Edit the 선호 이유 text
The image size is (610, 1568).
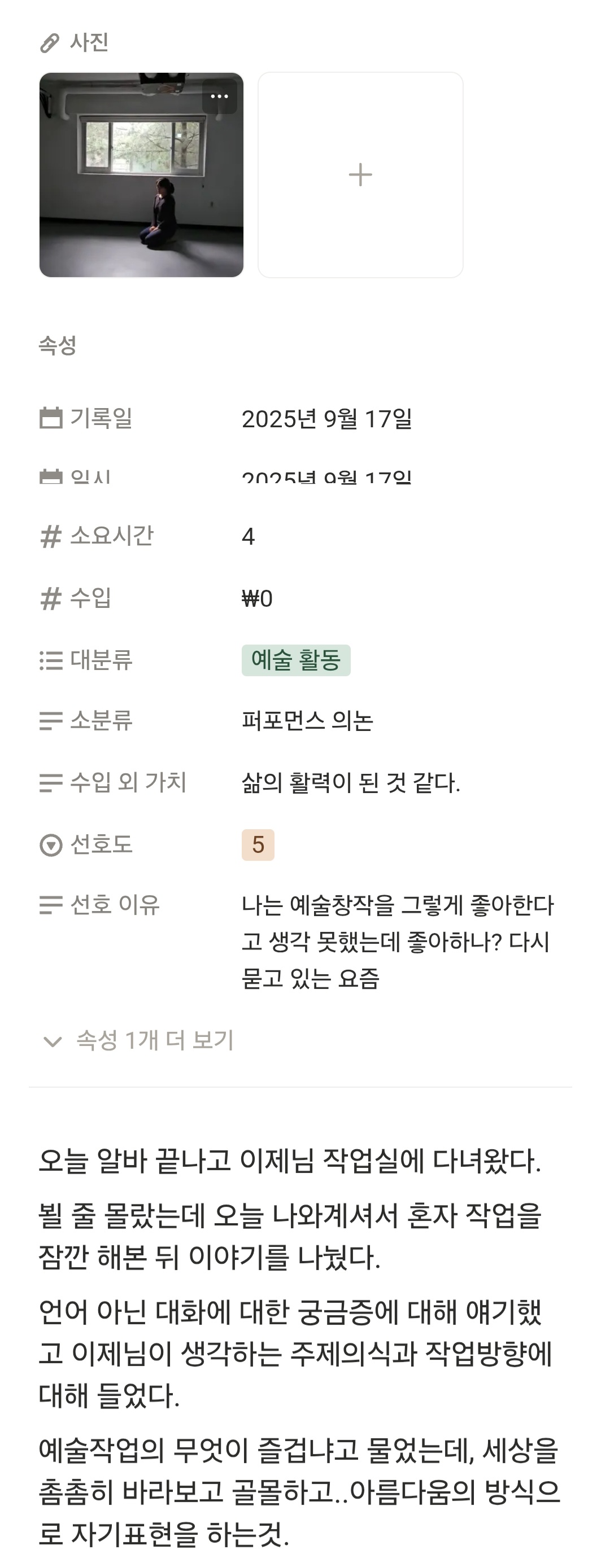397,941
